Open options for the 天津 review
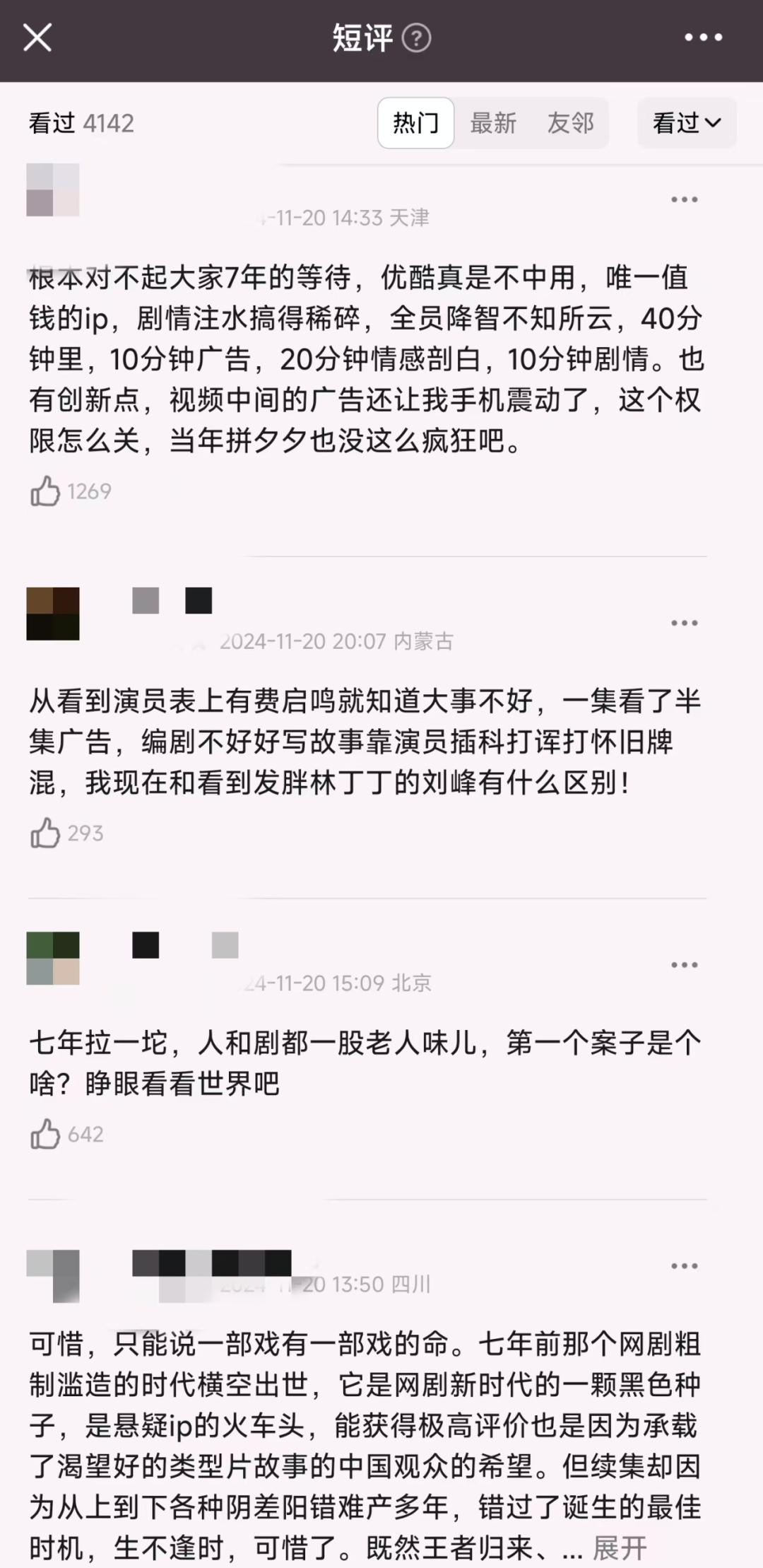763x1568 pixels. click(x=684, y=199)
